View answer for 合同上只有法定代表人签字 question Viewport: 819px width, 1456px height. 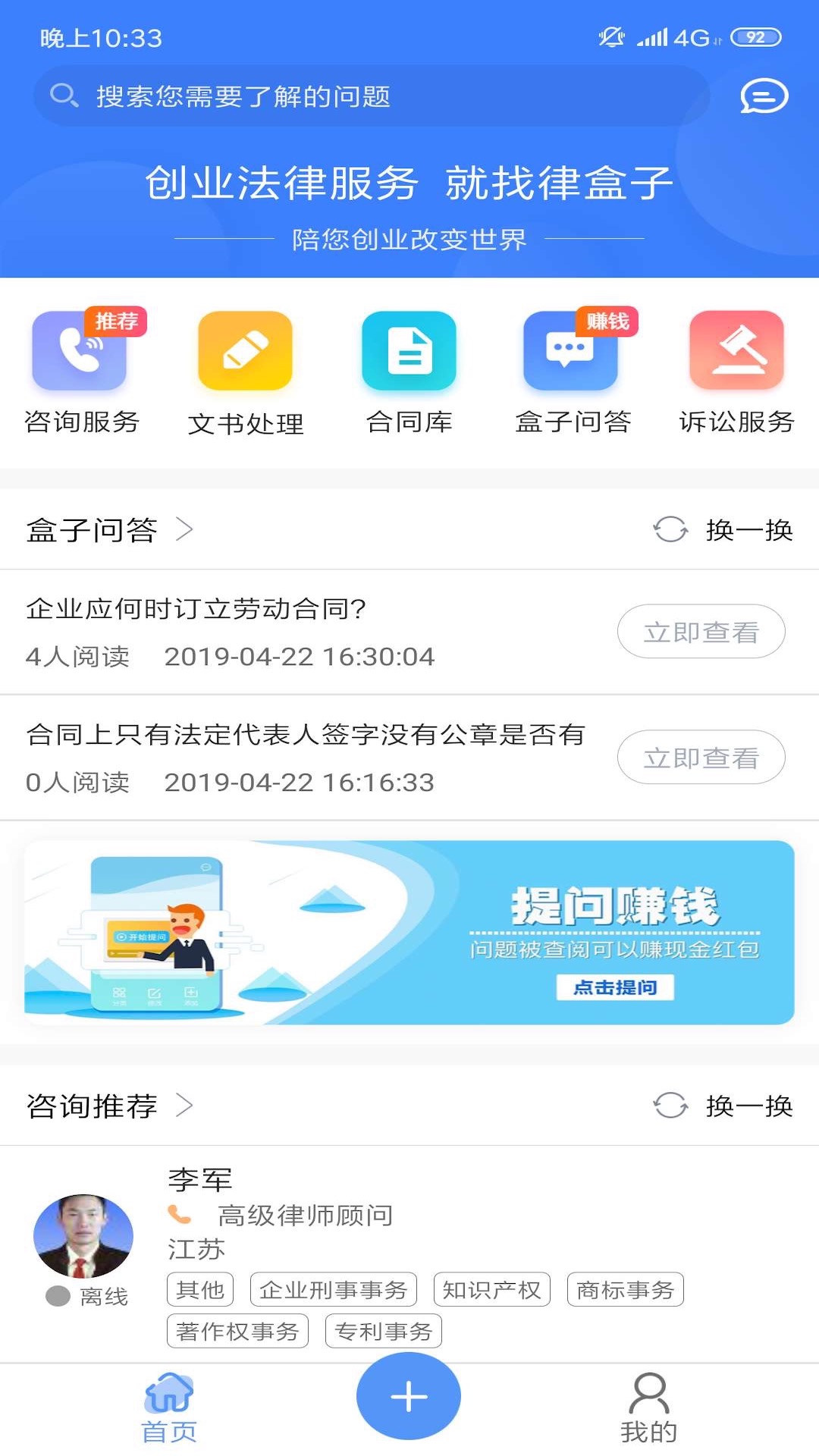701,758
